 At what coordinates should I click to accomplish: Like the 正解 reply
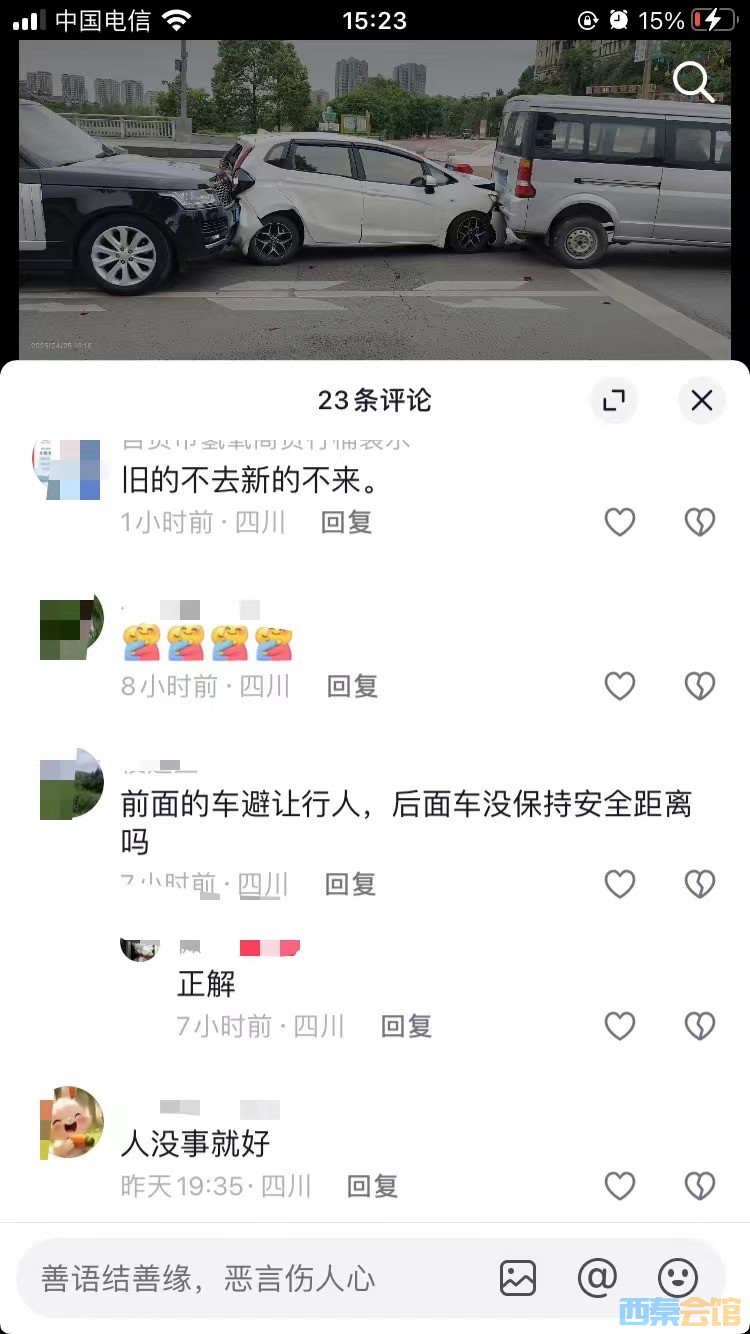tap(620, 1026)
